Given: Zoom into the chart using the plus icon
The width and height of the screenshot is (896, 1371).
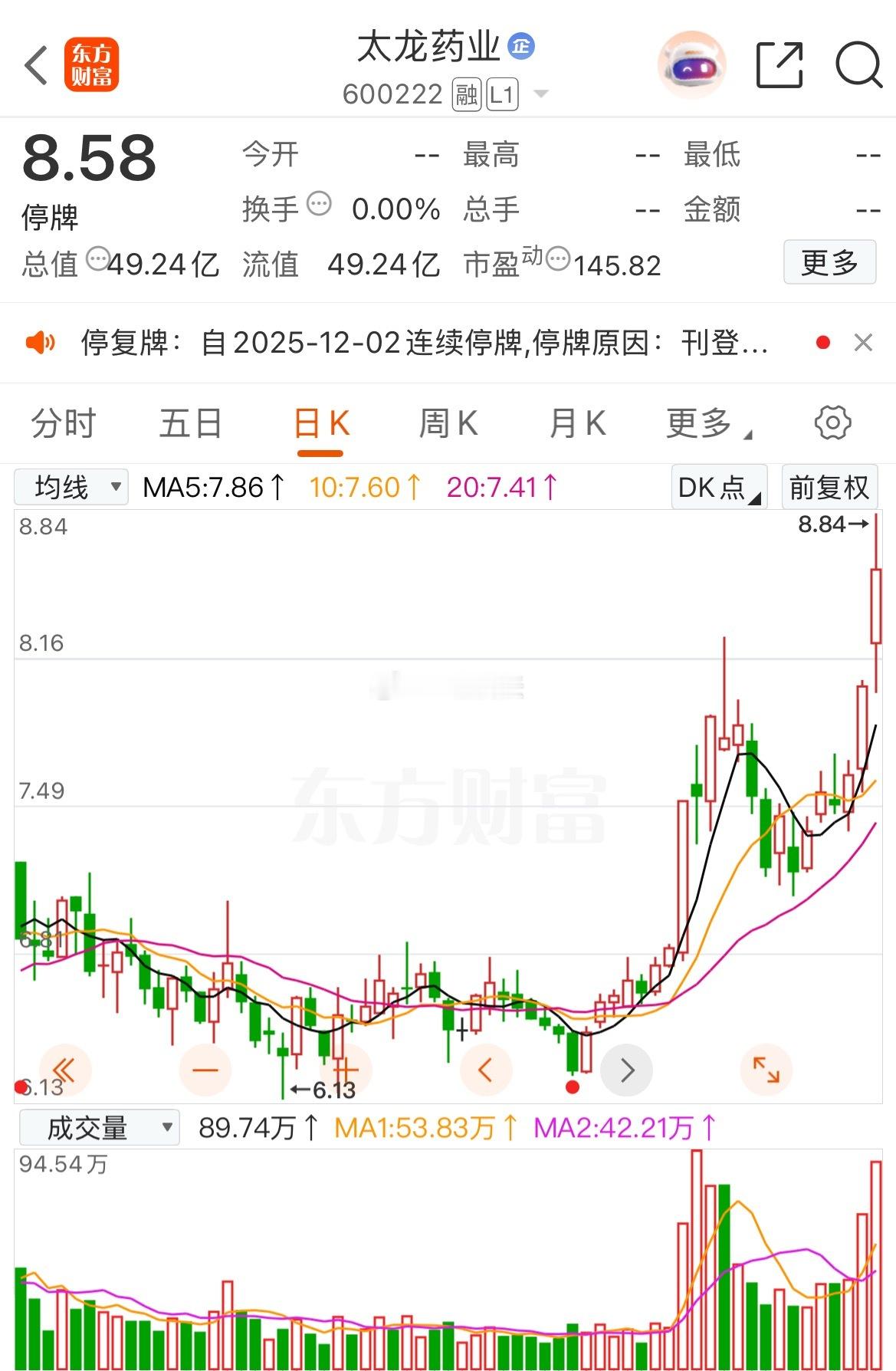Looking at the screenshot, I should coord(345,1069).
